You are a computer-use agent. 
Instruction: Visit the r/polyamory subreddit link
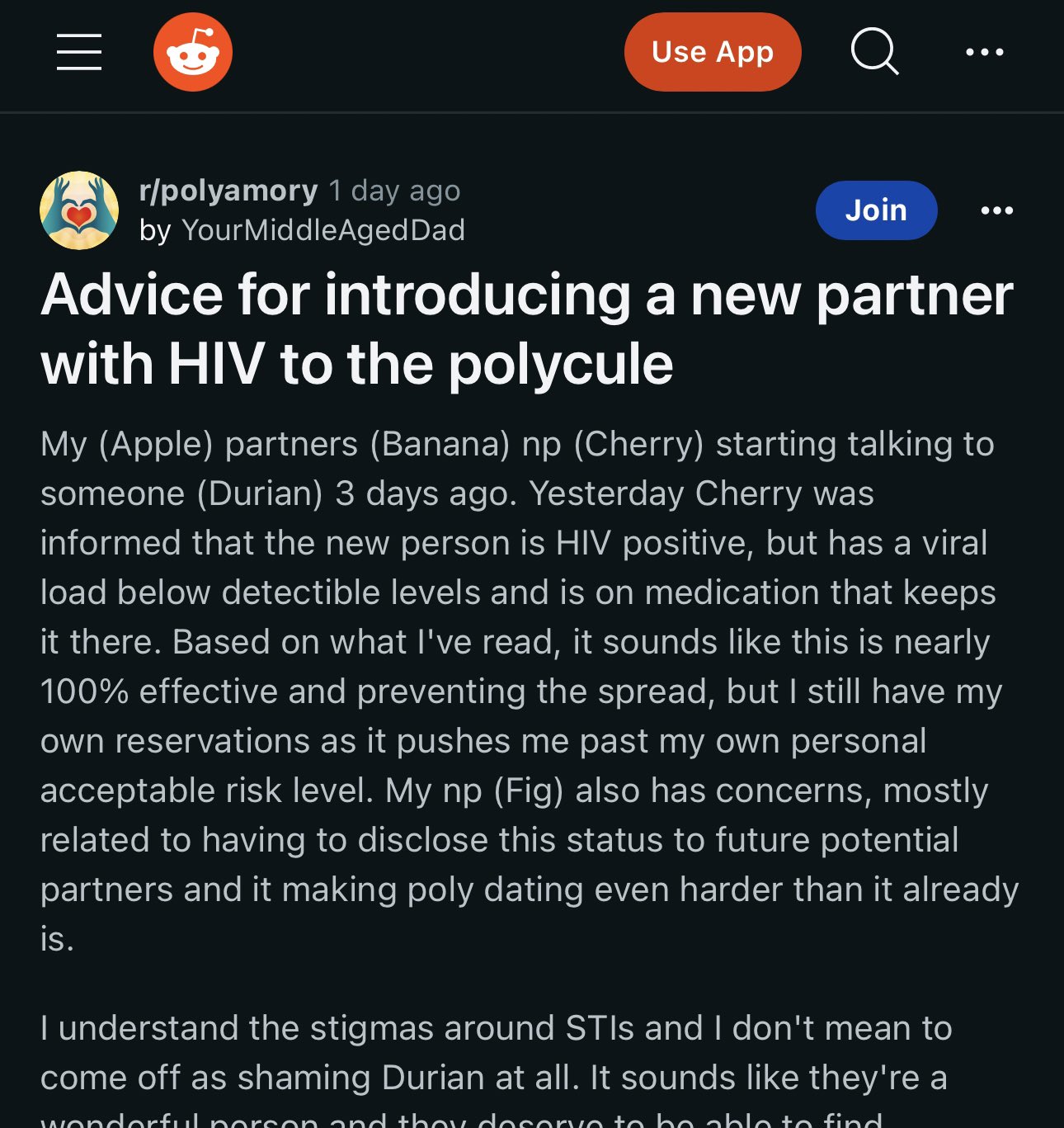[228, 191]
